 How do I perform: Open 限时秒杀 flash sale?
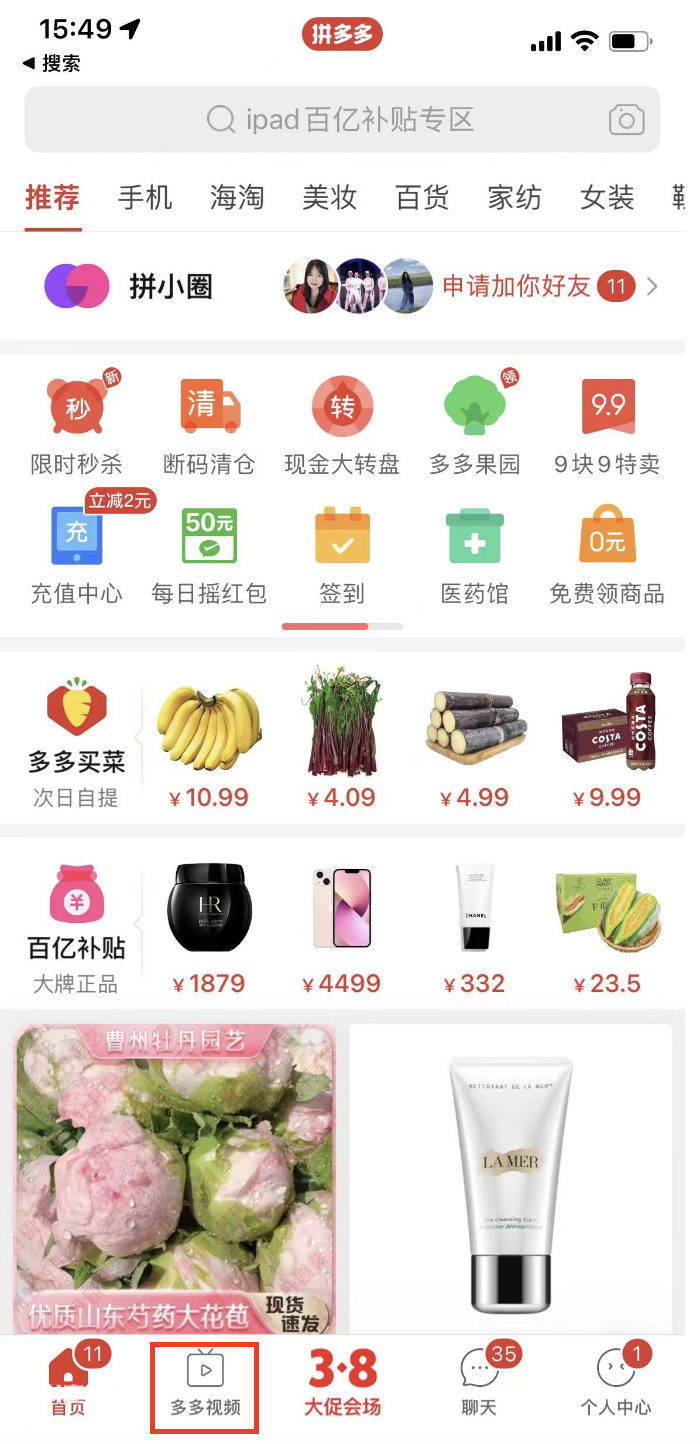pos(77,424)
